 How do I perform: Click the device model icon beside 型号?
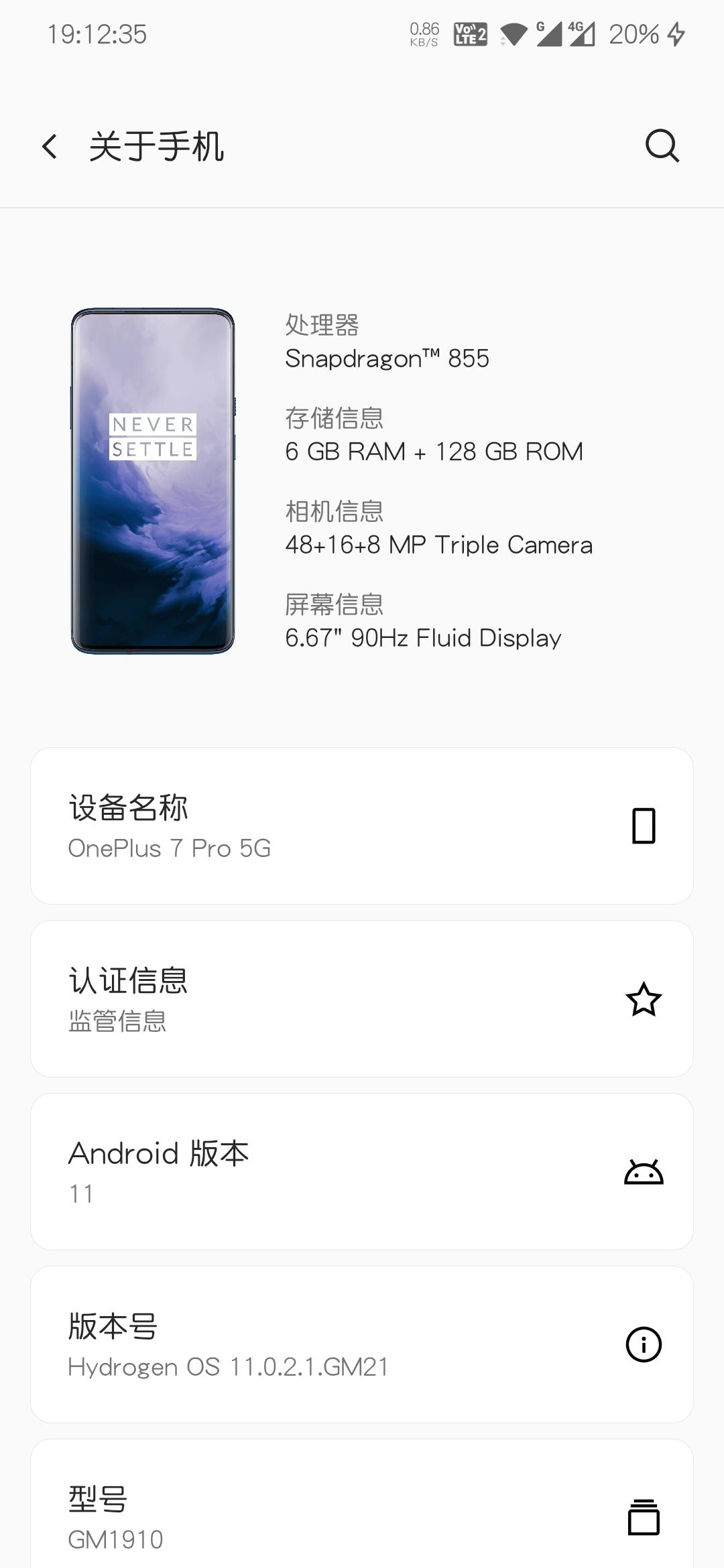(644, 1516)
